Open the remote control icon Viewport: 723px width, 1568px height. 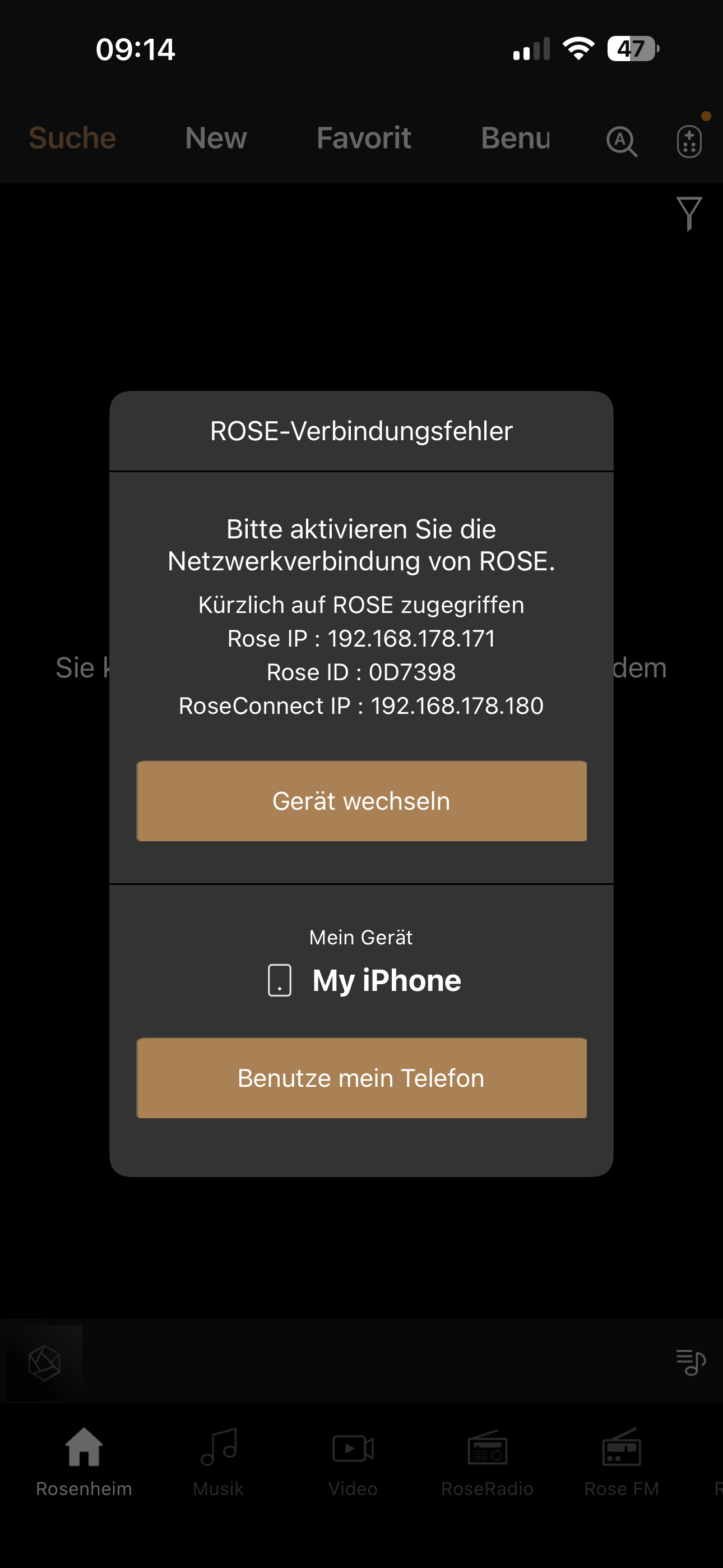point(689,141)
